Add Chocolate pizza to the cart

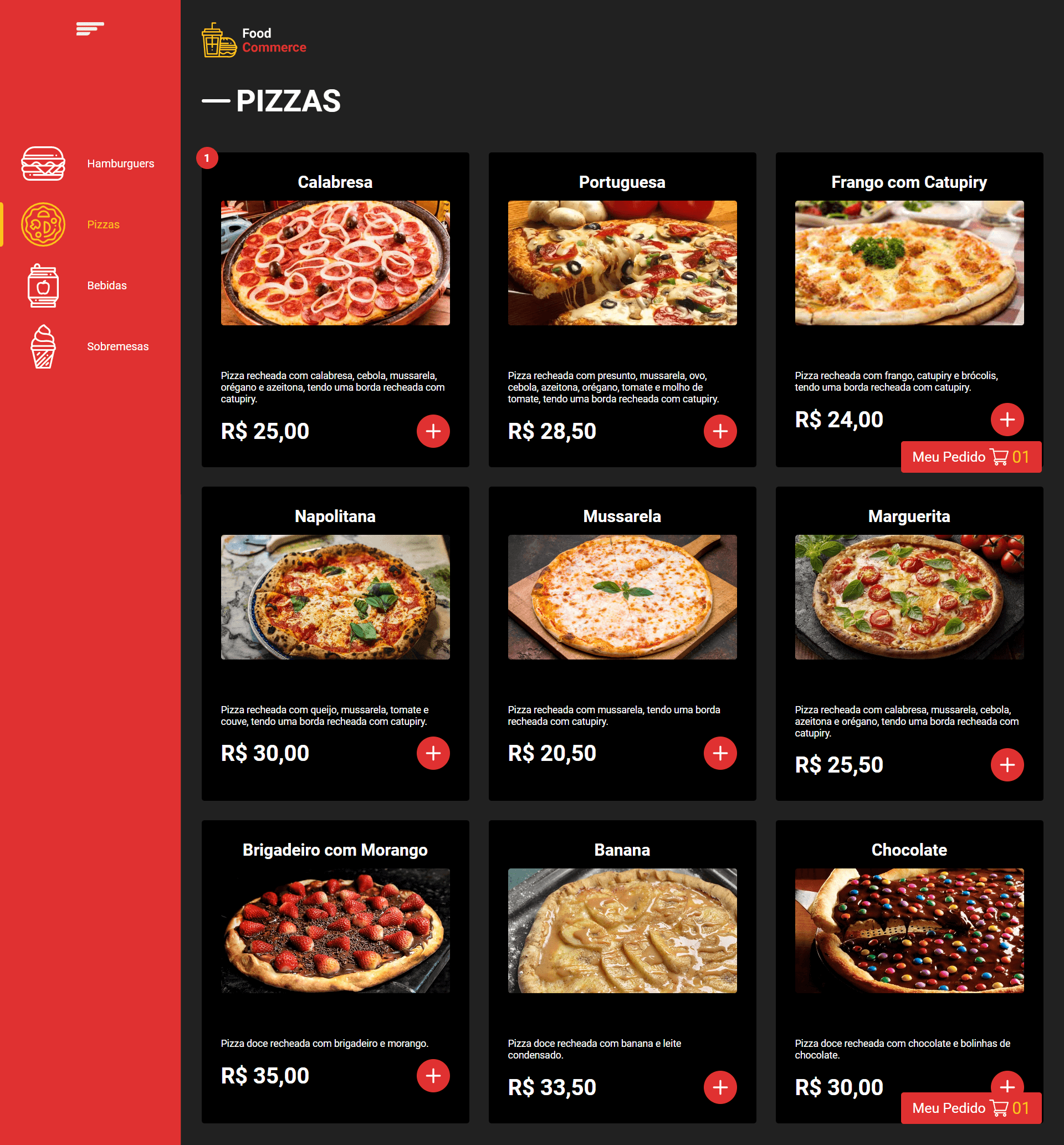pyautogui.click(x=1007, y=1087)
